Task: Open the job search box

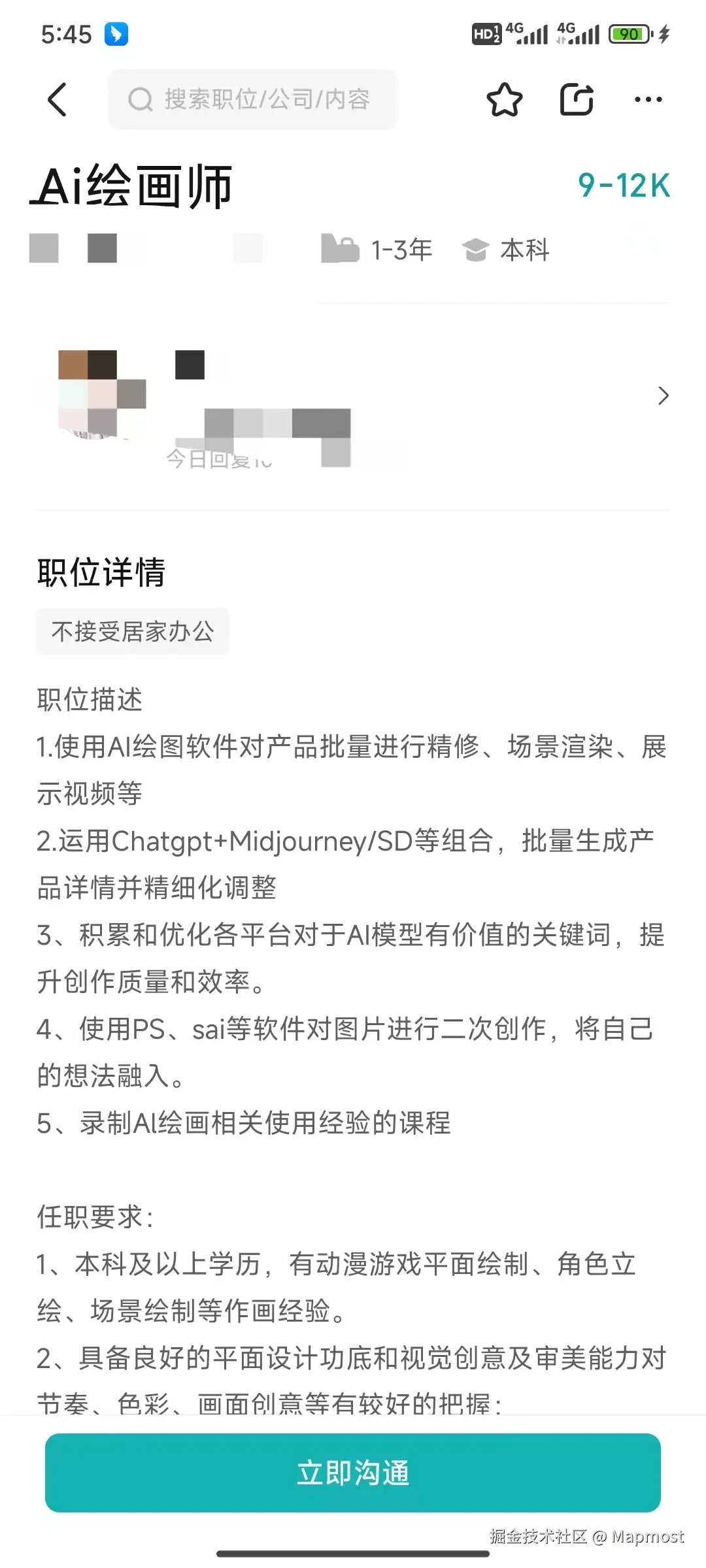Action: [x=252, y=99]
